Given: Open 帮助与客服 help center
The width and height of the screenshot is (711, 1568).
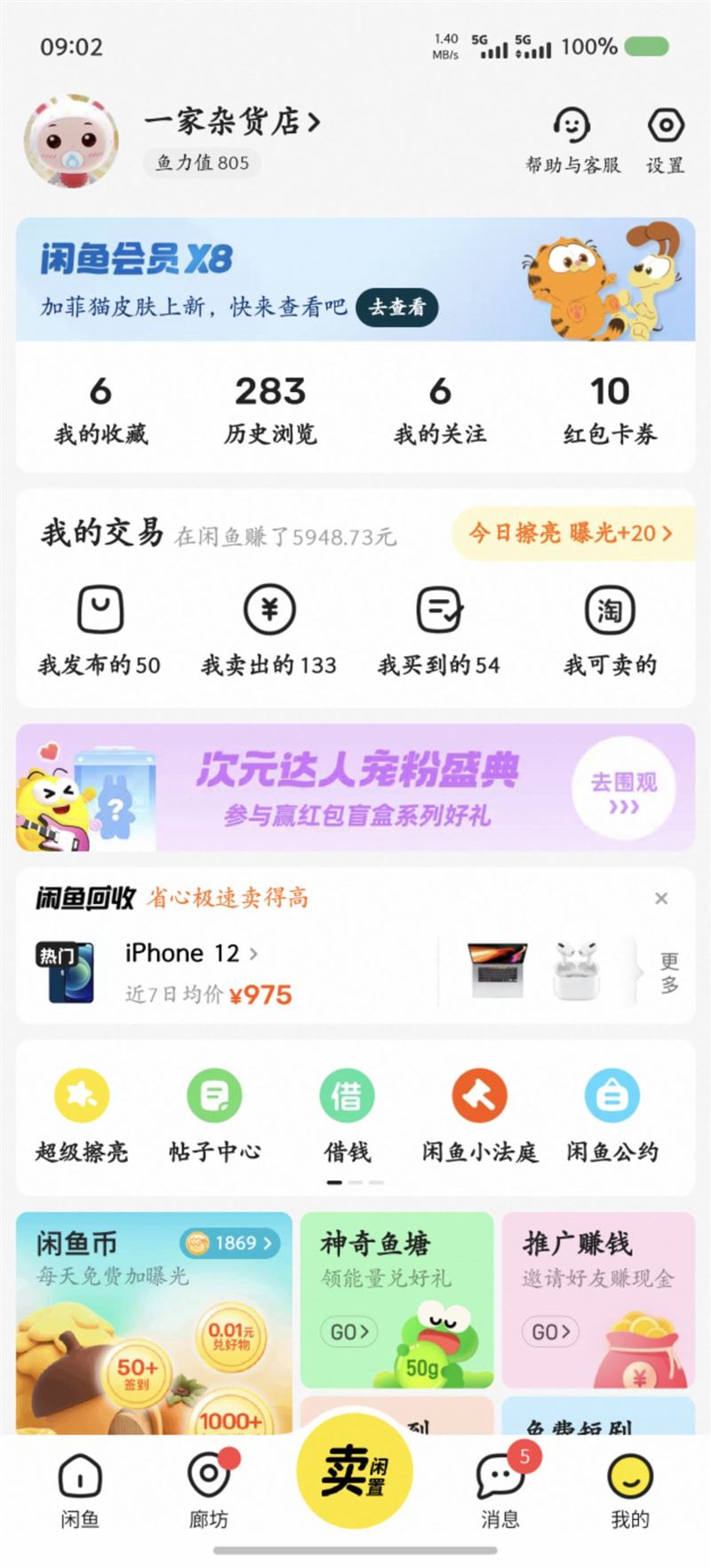Looking at the screenshot, I should click(x=572, y=140).
